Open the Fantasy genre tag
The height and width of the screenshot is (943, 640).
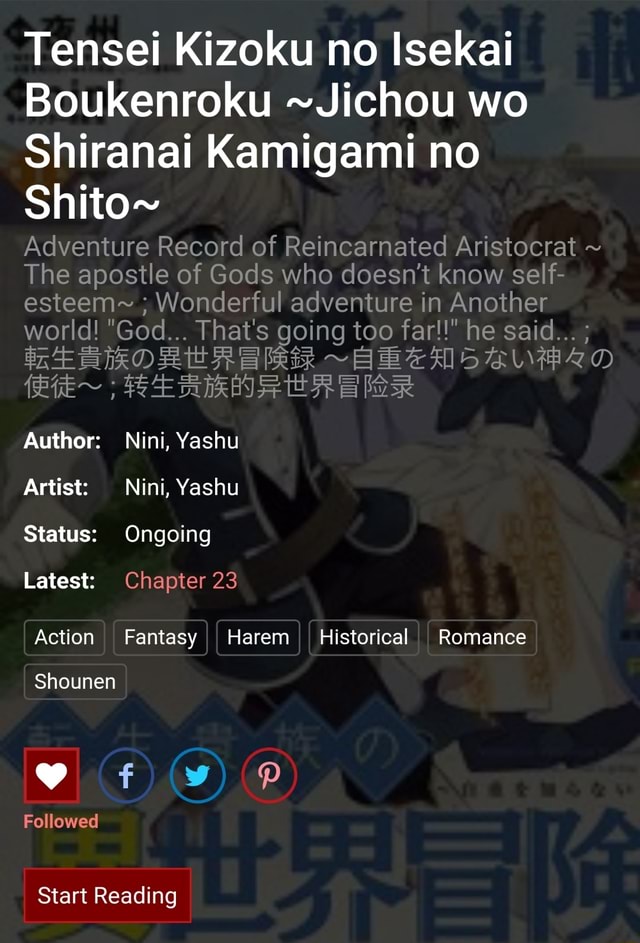pyautogui.click(x=160, y=637)
